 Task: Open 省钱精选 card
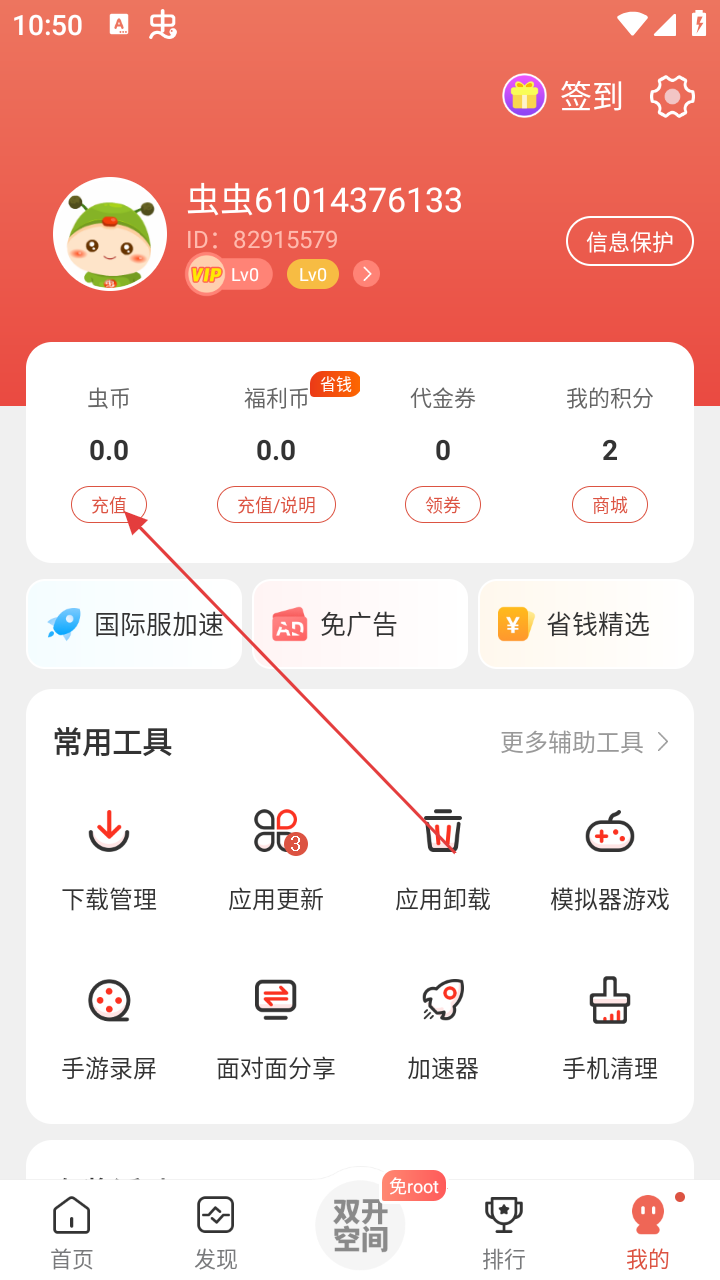586,624
